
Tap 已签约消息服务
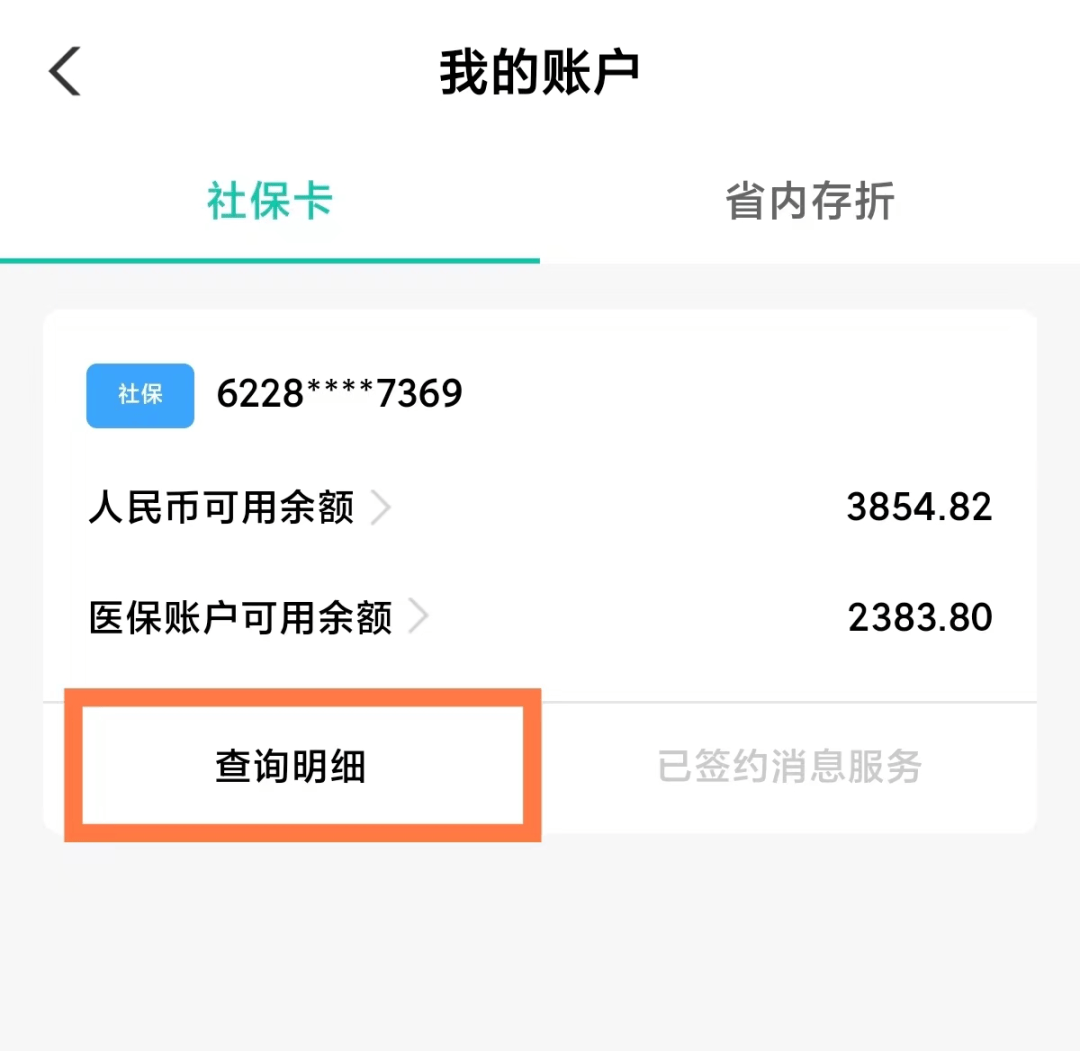point(789,767)
